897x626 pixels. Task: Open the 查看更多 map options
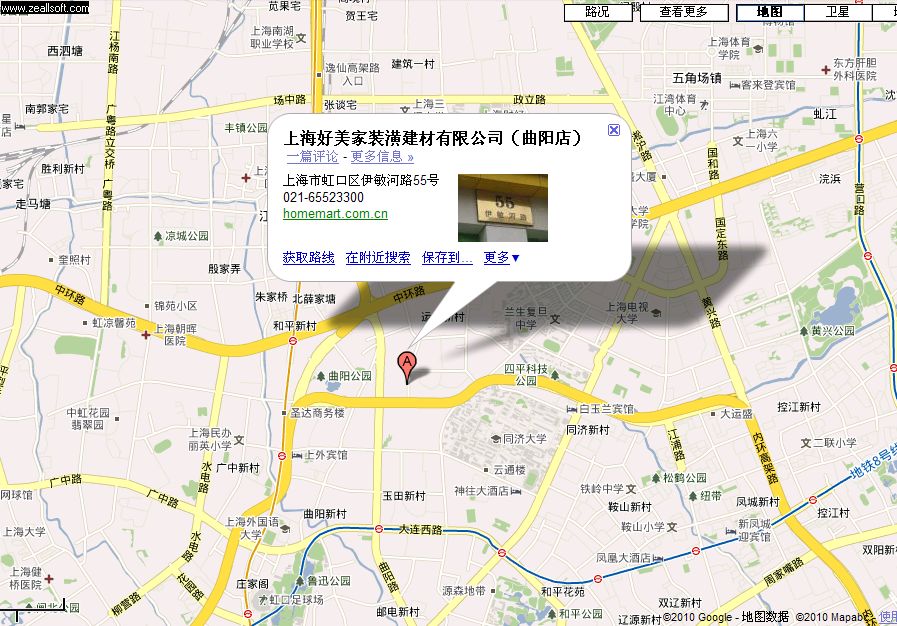(683, 12)
